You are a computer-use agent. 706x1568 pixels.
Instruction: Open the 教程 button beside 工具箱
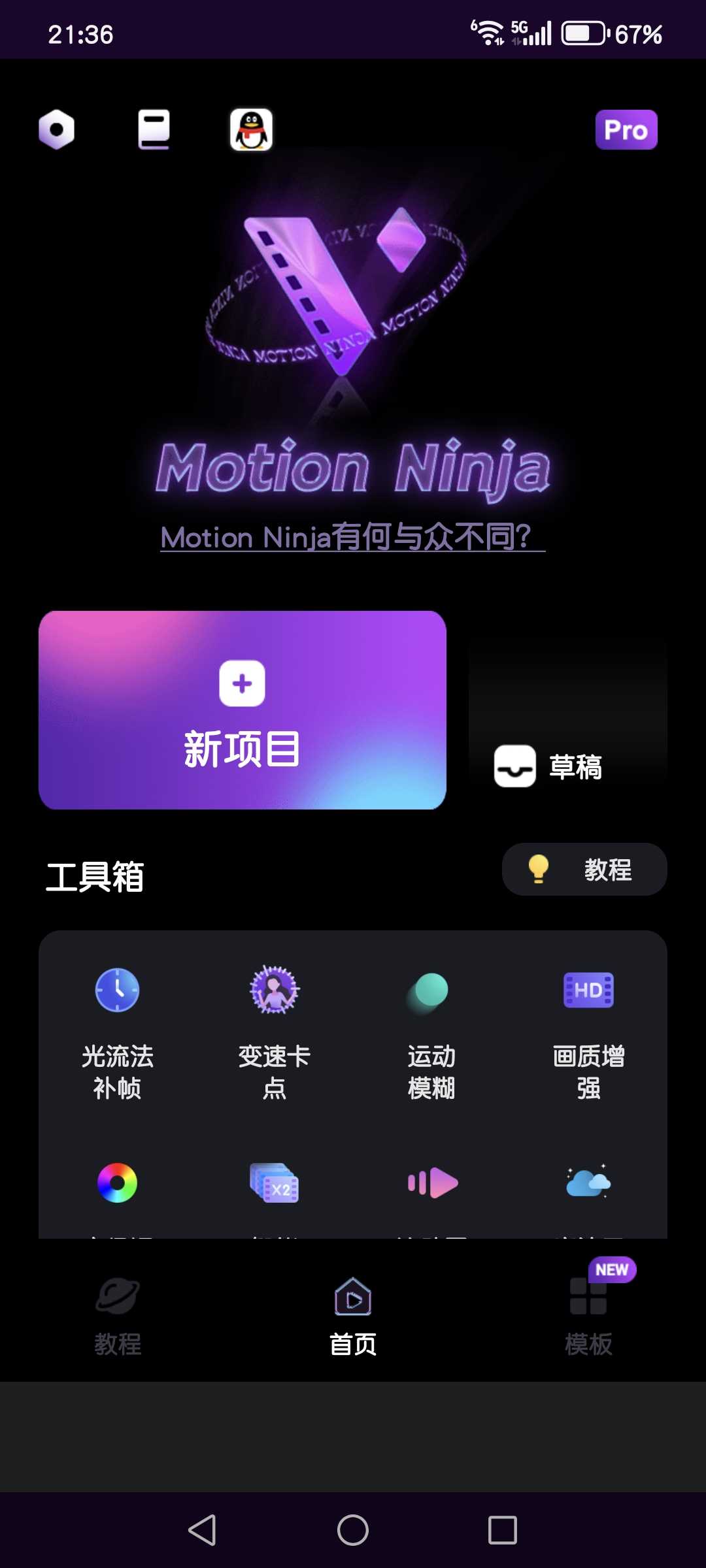click(x=584, y=870)
